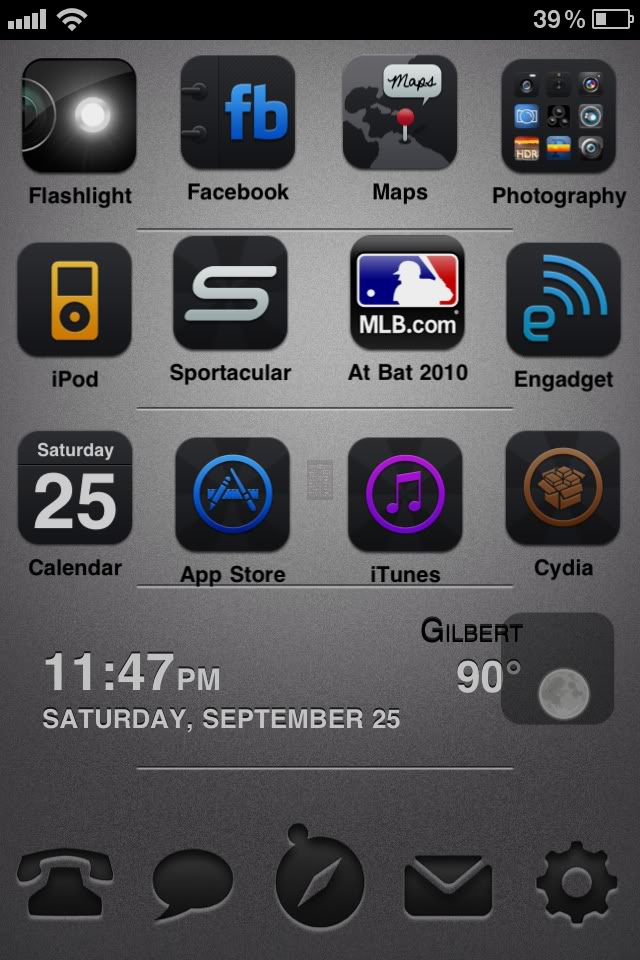
Task: Launch the iPod app
Action: (75, 299)
